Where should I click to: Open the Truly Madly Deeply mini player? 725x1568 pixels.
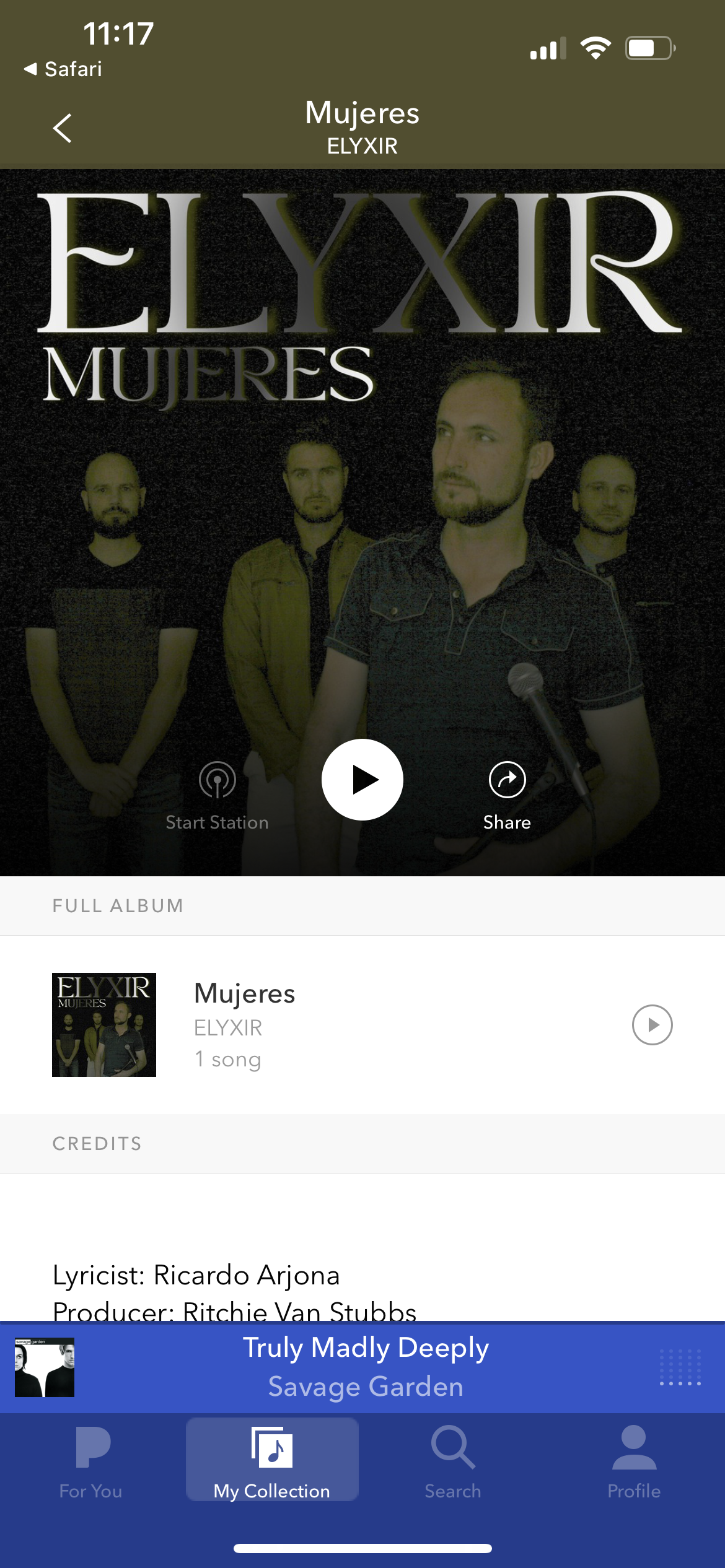pos(366,1367)
